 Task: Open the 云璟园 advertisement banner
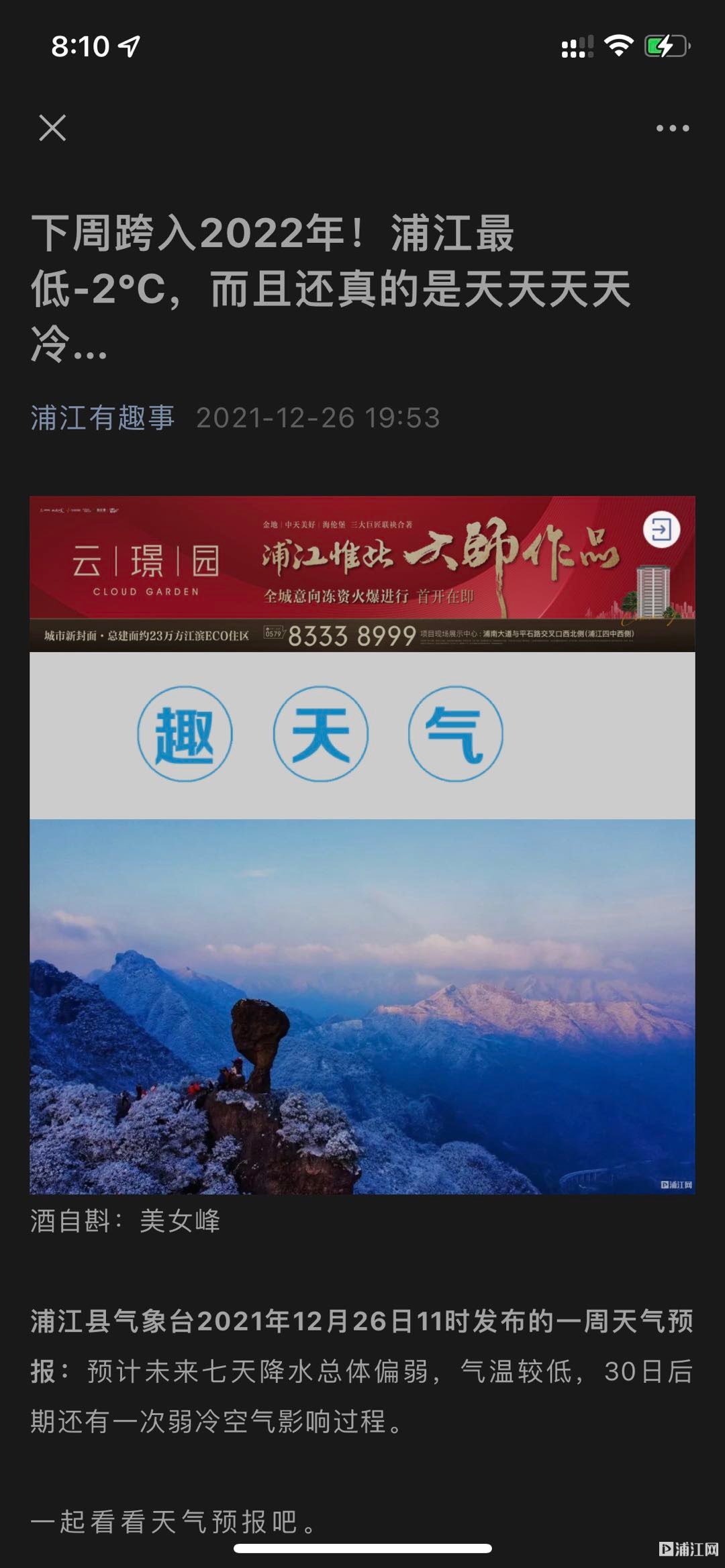tap(362, 573)
